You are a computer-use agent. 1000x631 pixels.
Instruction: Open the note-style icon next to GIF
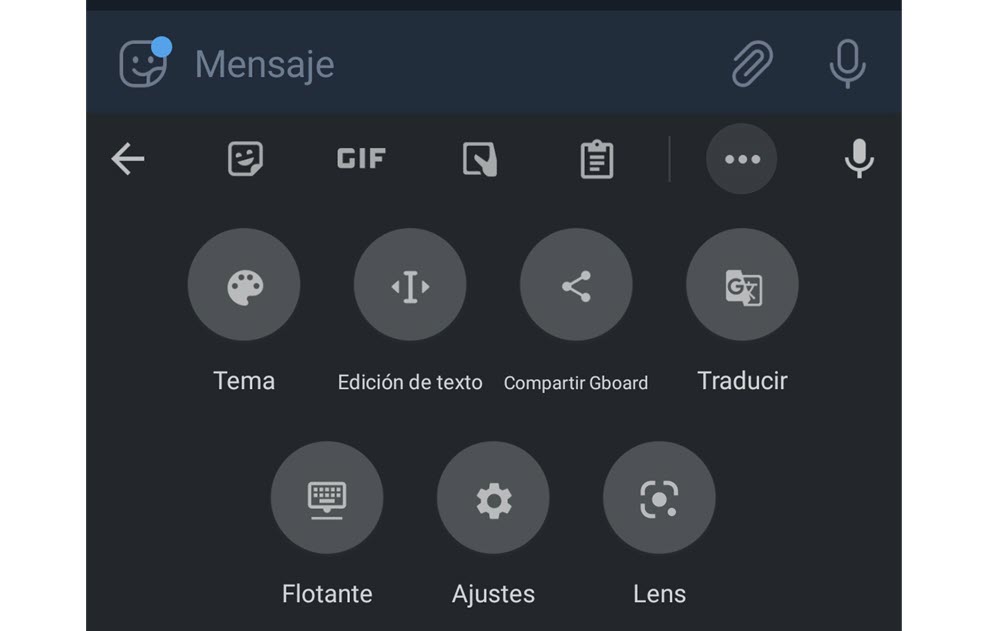[480, 159]
